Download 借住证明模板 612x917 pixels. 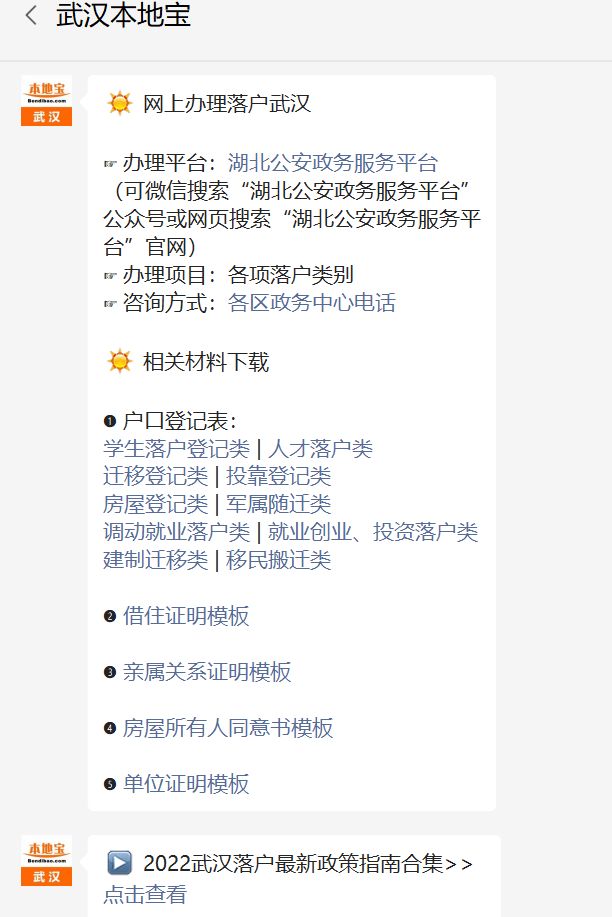click(186, 616)
